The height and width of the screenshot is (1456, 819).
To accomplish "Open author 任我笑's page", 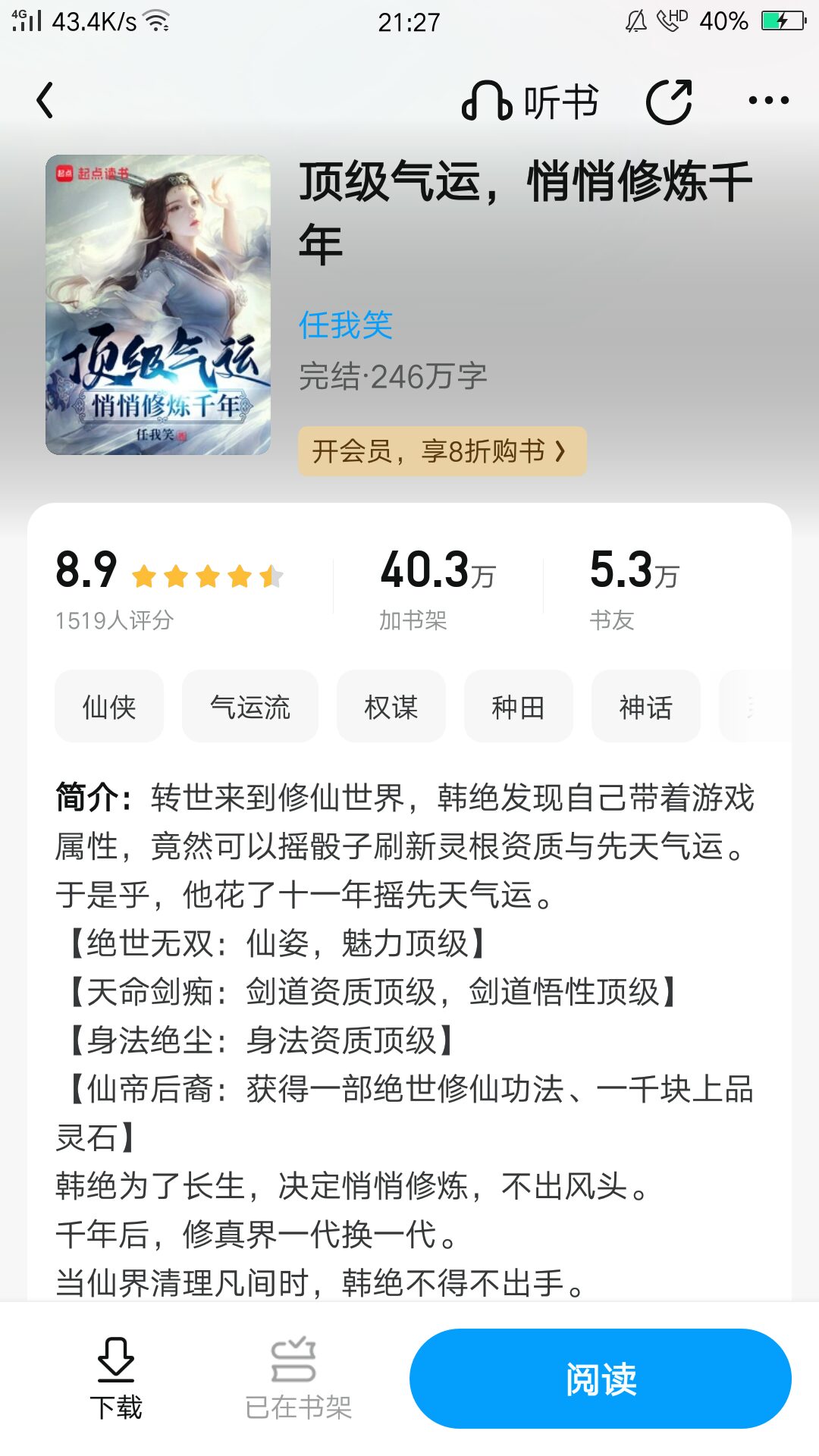I will [x=346, y=325].
